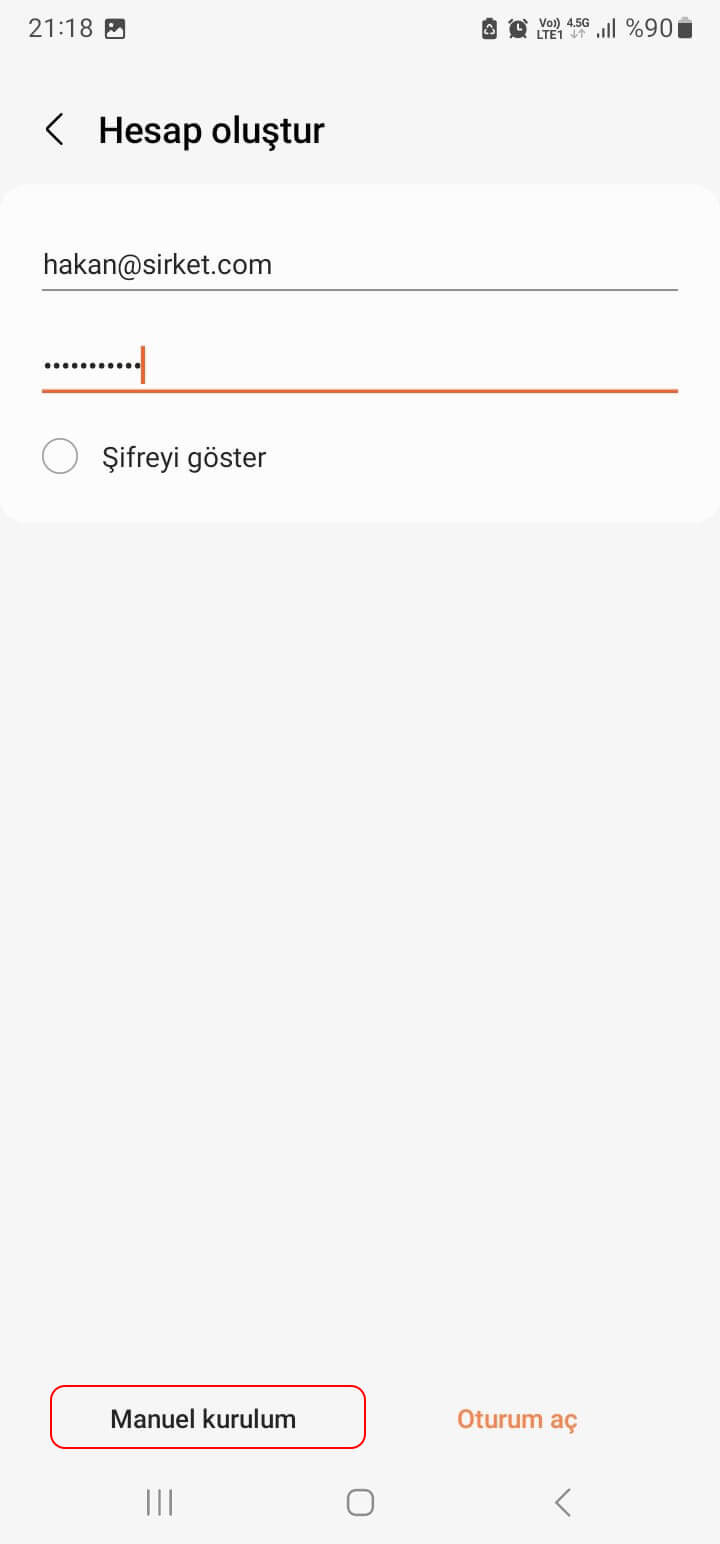Tap Oturum aç to sign in

click(x=517, y=1418)
